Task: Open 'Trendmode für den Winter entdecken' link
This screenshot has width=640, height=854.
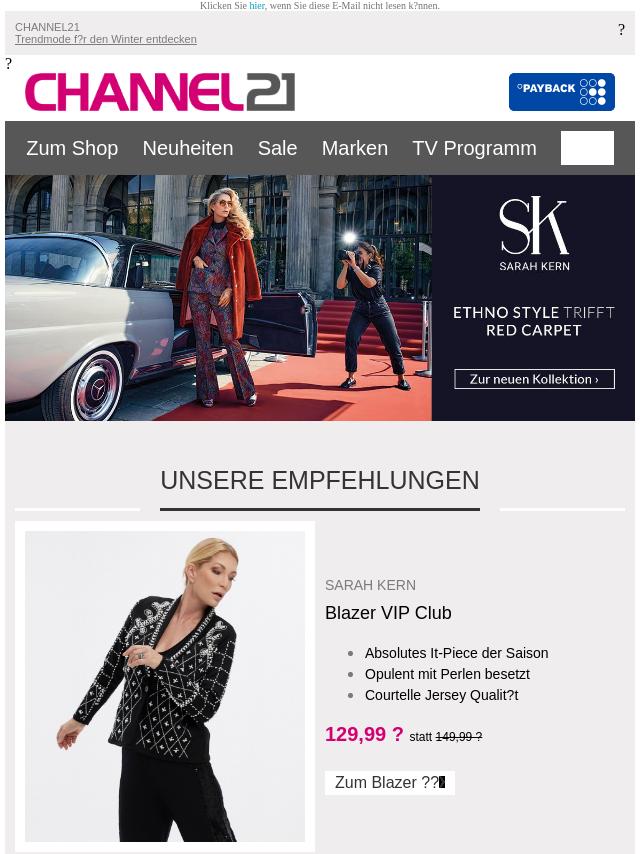Action: tap(106, 39)
